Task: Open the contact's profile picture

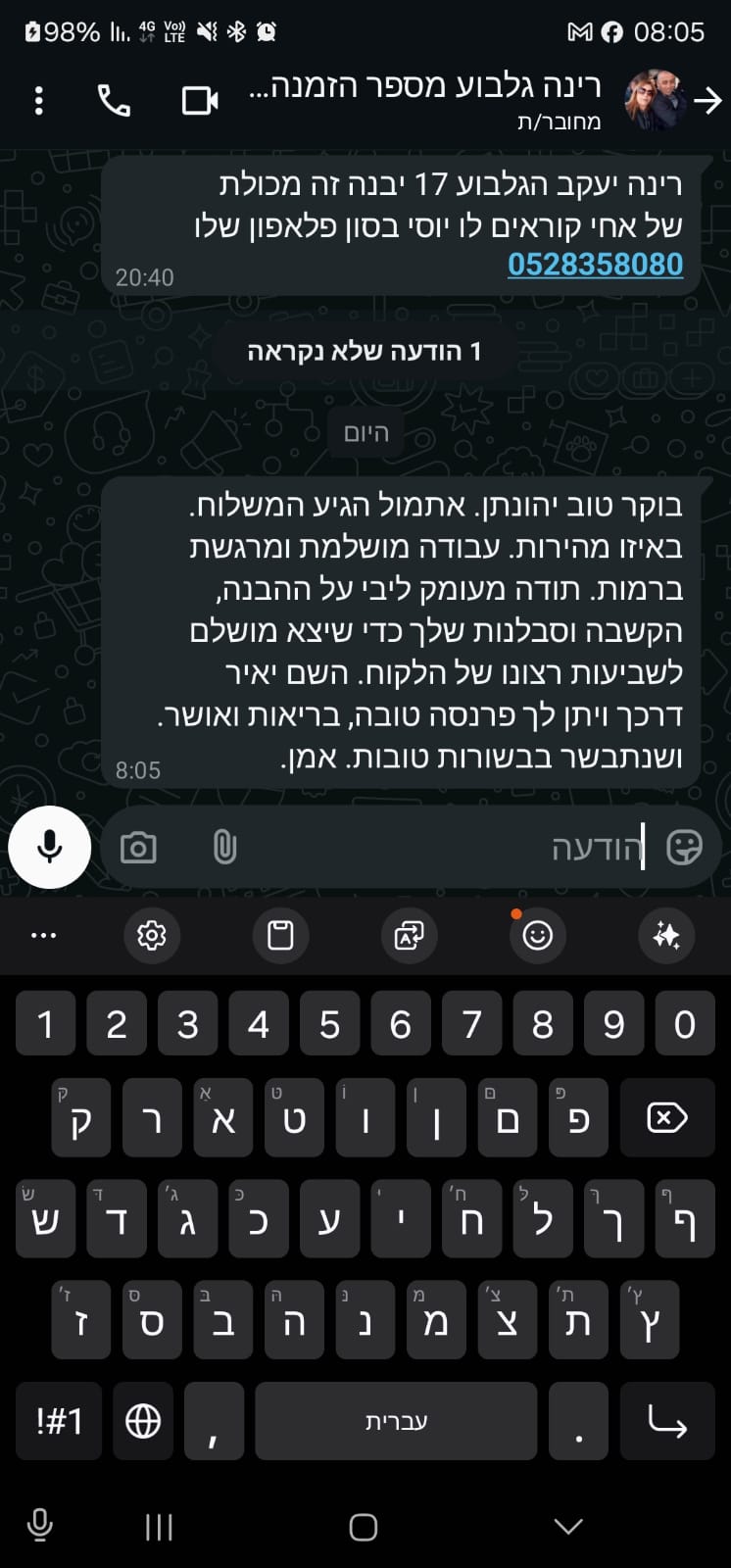Action: point(655,100)
